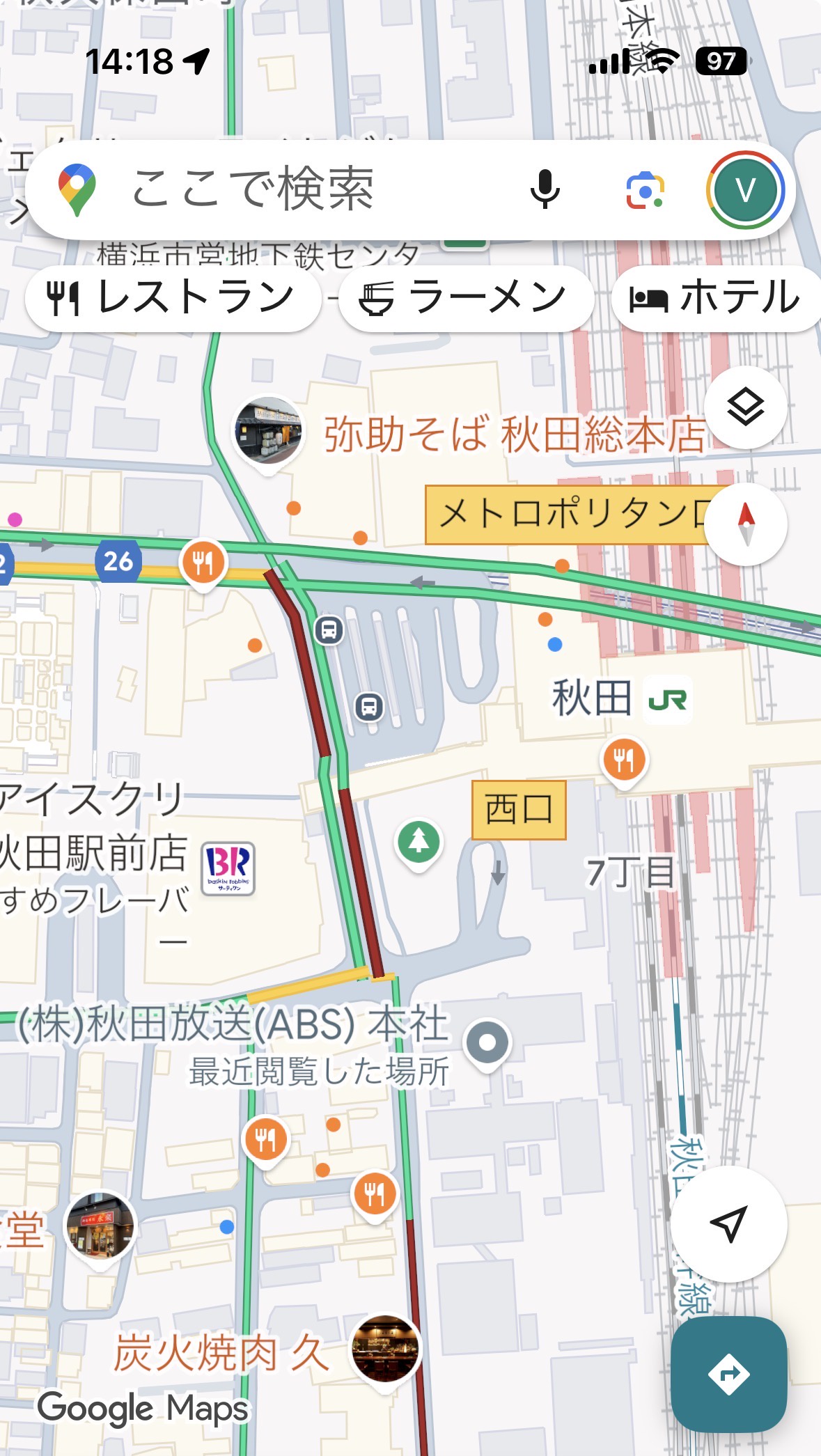821x1456 pixels.
Task: Open the 弥助そば 秋田総本店 place pin
Action: coord(269,432)
